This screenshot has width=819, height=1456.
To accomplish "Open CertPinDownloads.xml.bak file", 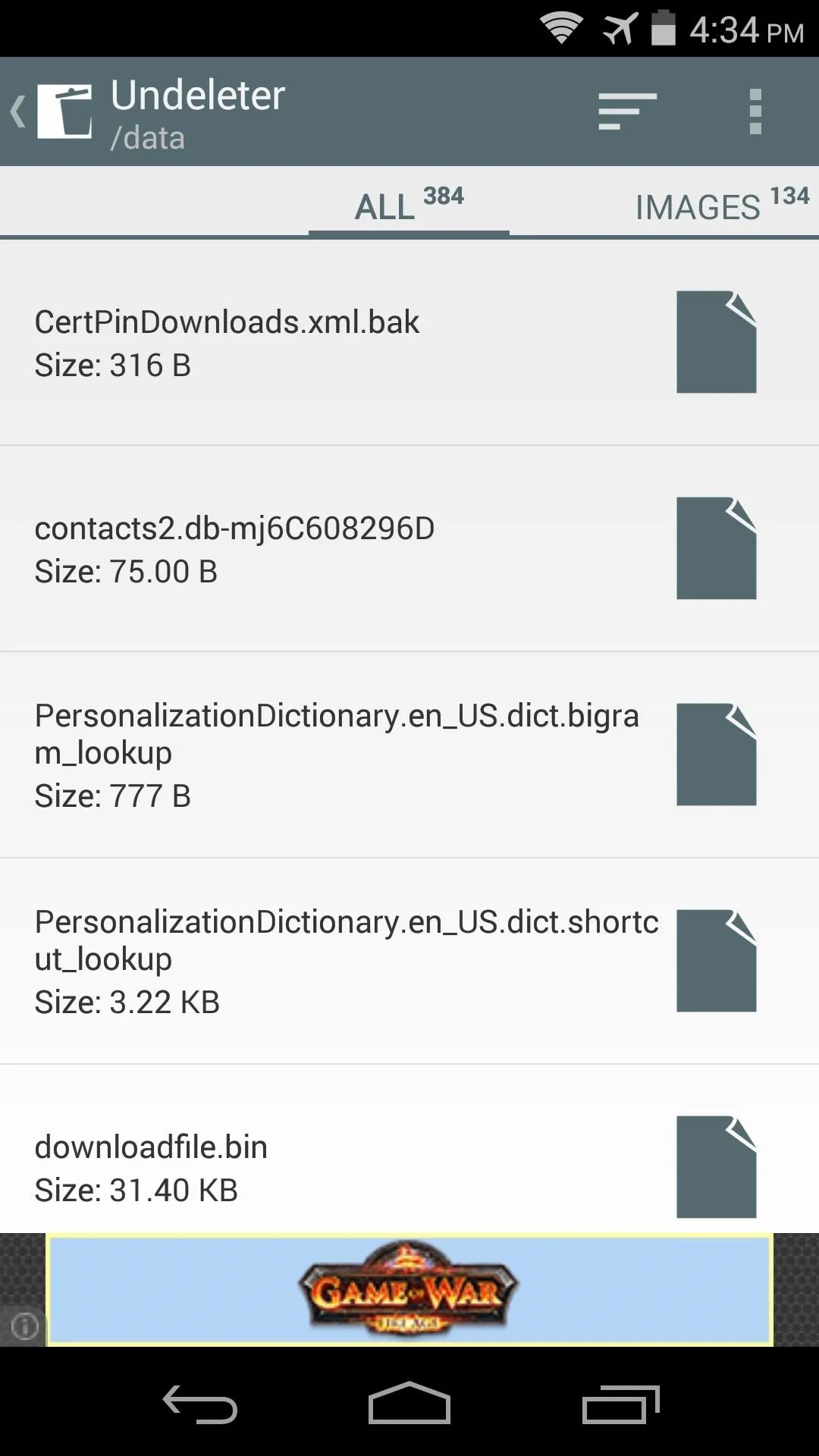I will (409, 342).
